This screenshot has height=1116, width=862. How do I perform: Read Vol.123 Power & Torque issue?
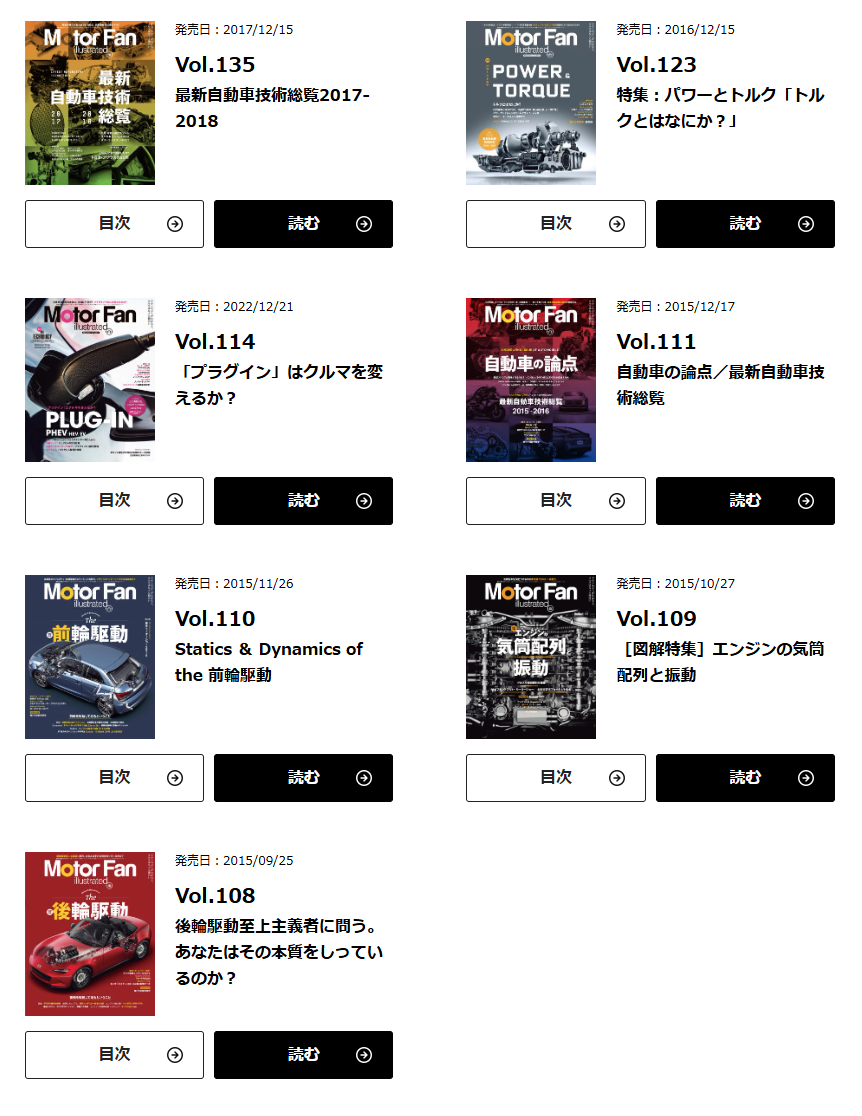pyautogui.click(x=745, y=224)
